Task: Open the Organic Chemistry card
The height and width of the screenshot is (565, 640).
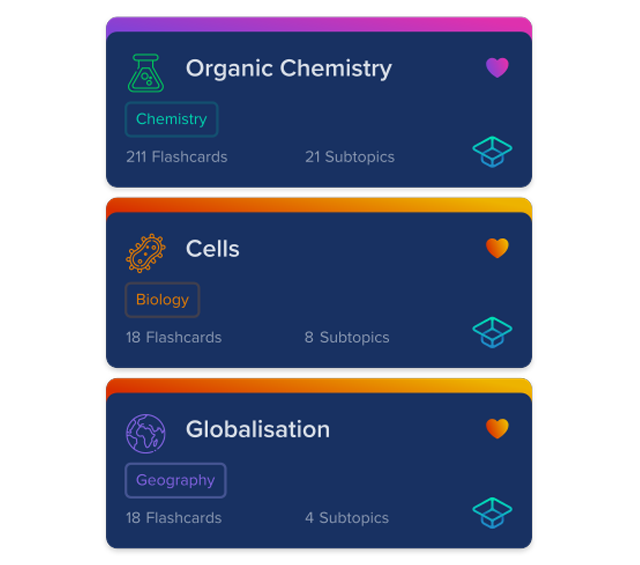Action: [289, 69]
